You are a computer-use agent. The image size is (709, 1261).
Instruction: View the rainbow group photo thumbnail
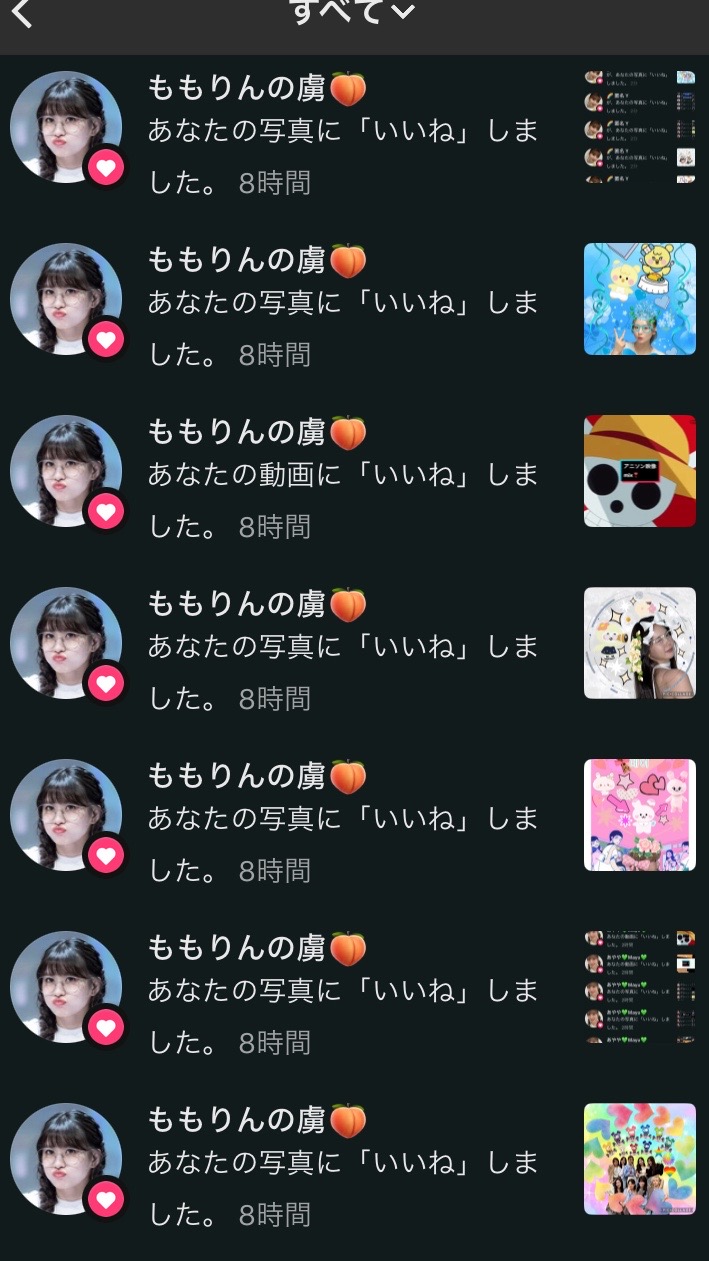pos(639,1159)
